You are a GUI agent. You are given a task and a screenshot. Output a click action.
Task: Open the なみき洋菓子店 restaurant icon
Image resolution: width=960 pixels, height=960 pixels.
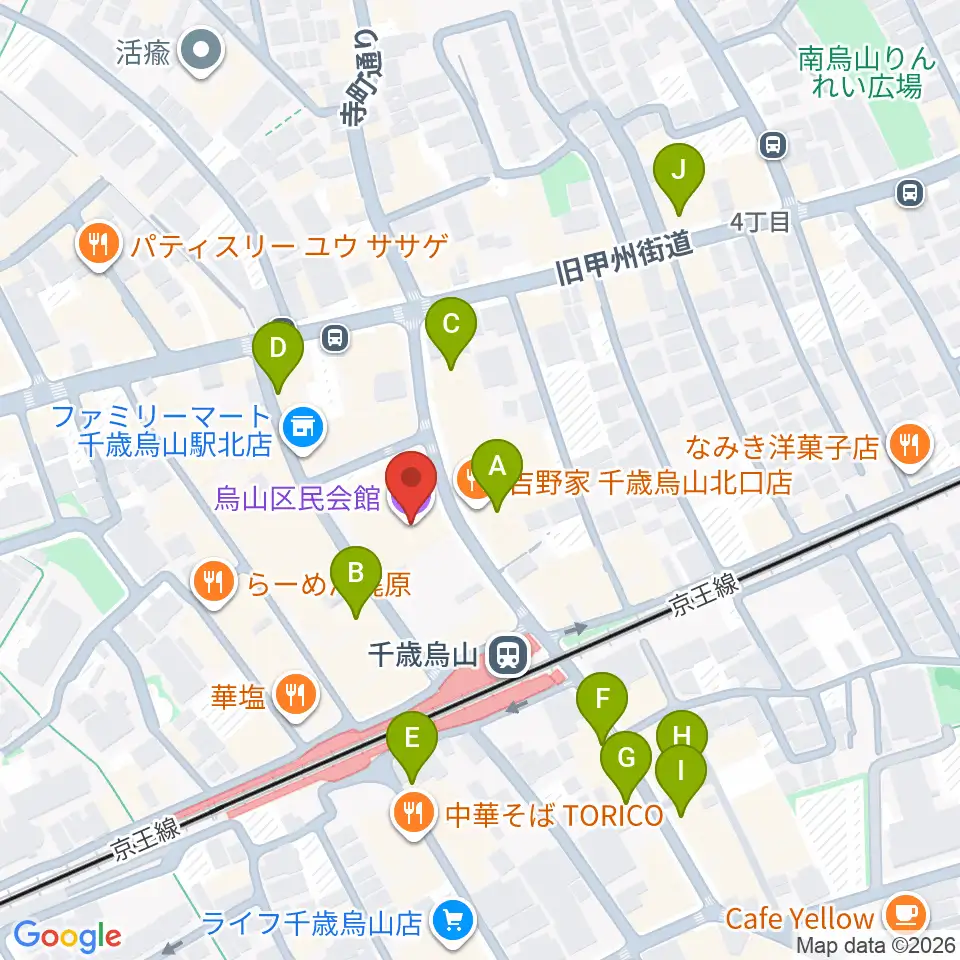pyautogui.click(x=909, y=446)
